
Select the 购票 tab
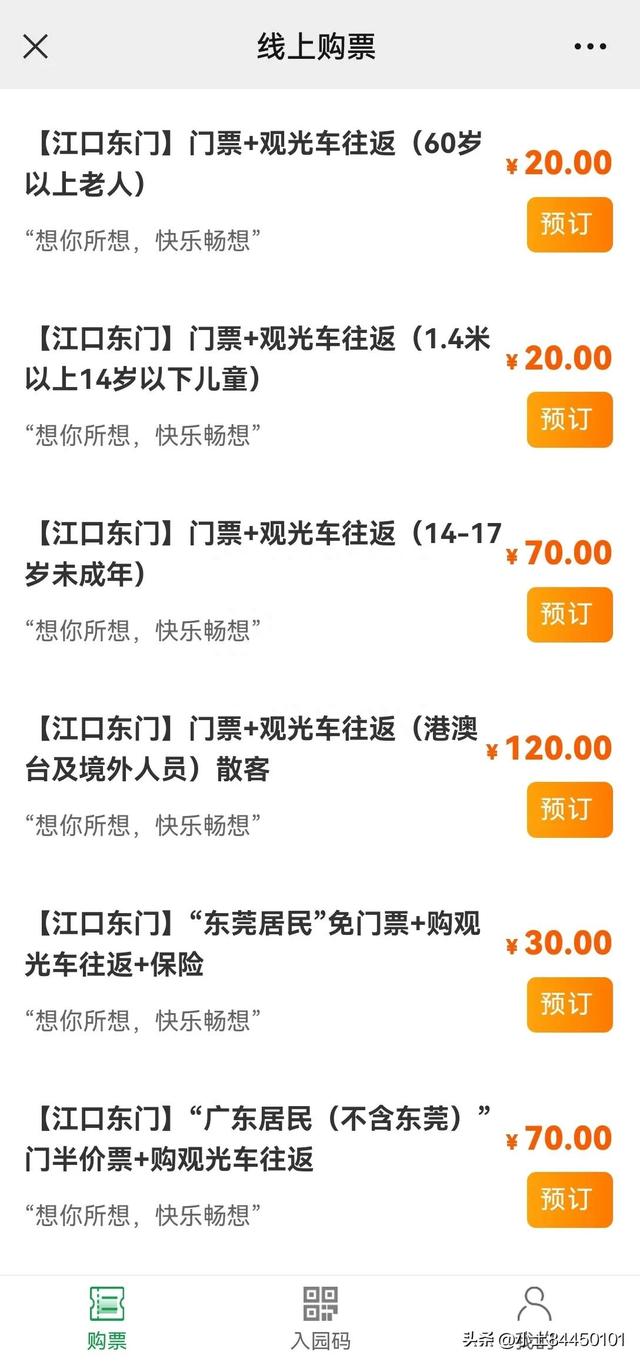tap(107, 1317)
